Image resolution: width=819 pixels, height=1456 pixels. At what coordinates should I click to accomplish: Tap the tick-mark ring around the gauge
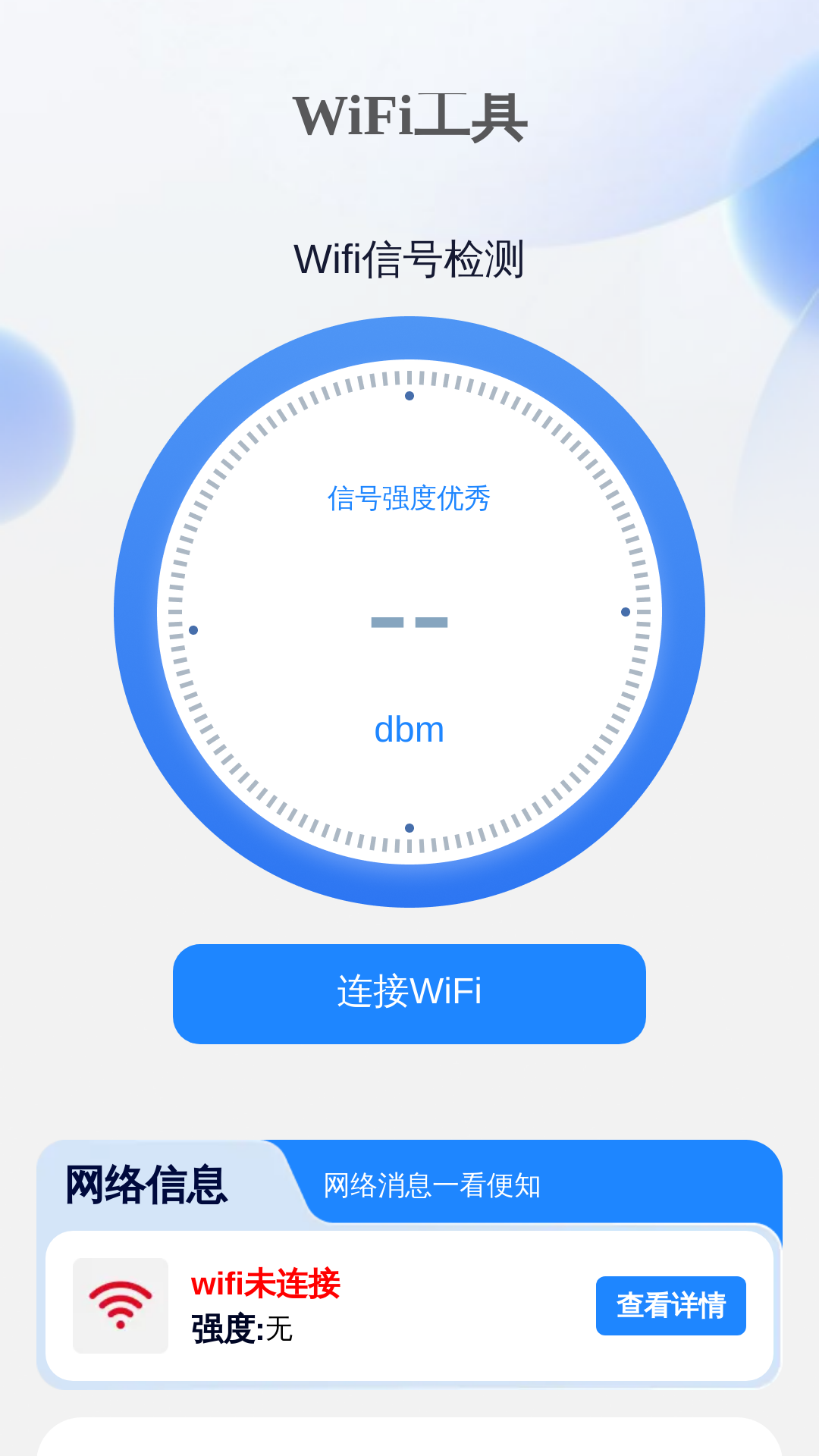point(409,377)
